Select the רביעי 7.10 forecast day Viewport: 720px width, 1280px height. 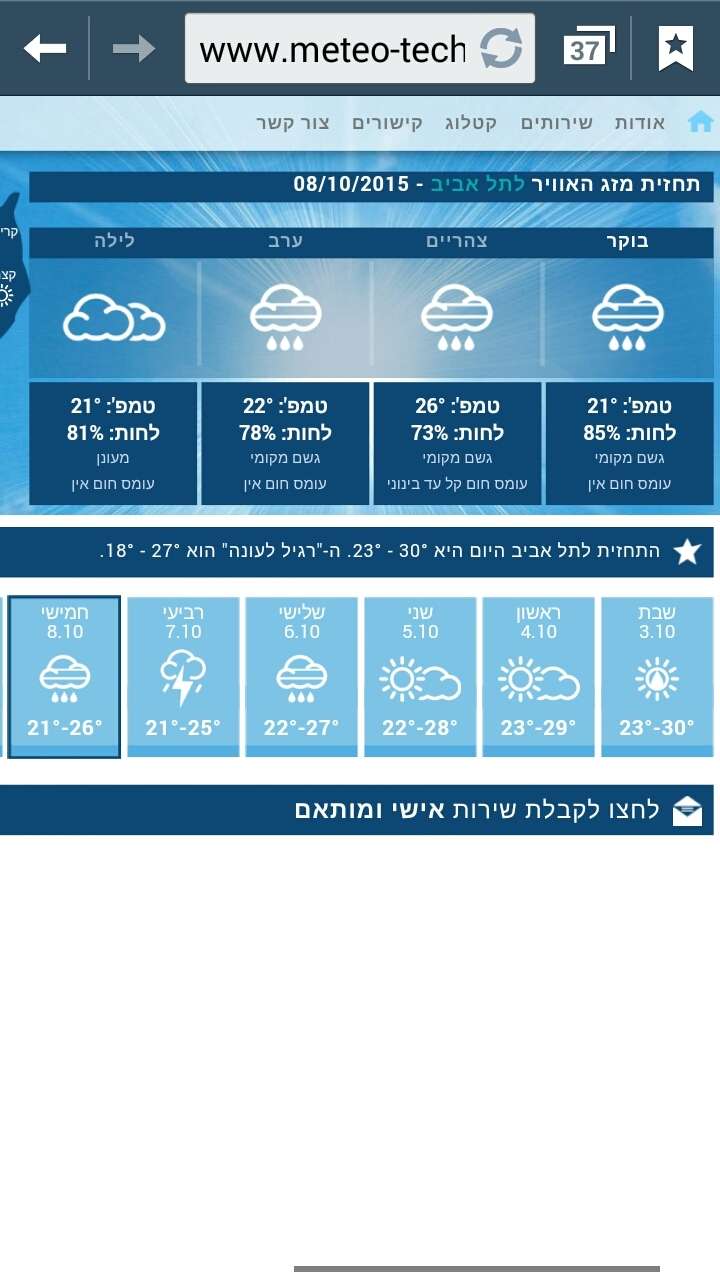(183, 677)
